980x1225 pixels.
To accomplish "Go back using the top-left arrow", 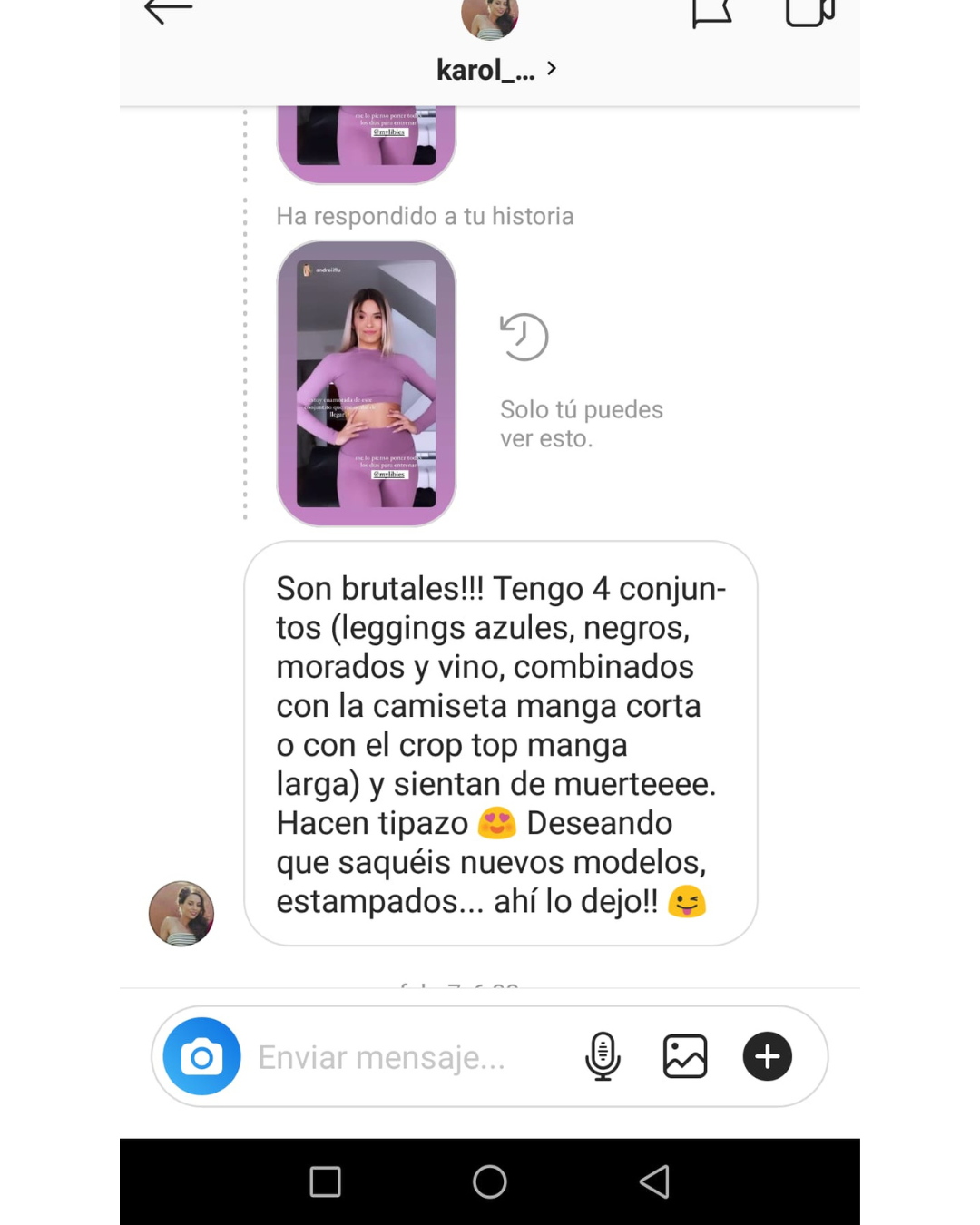I will click(168, 11).
